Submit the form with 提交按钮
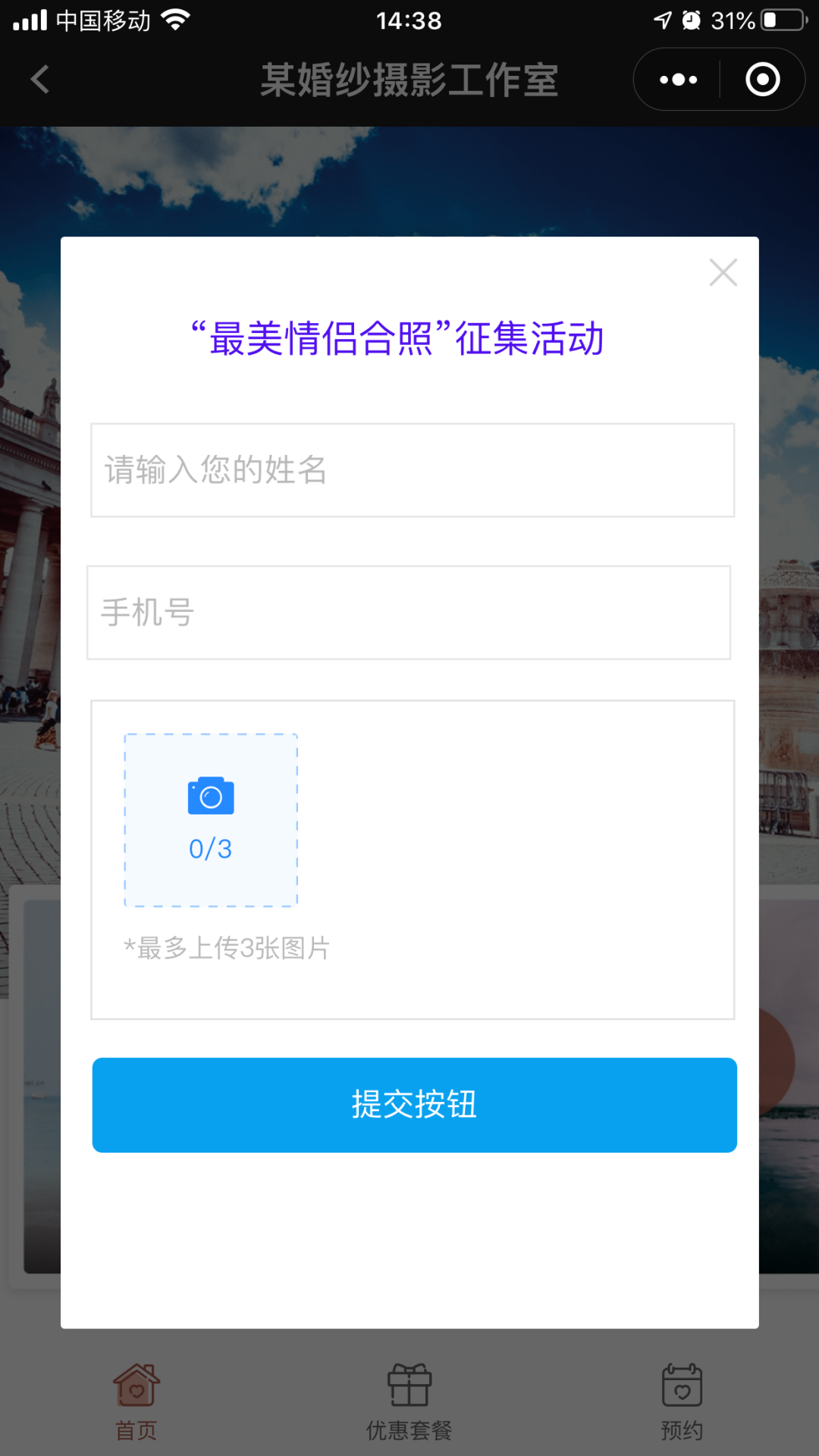Image resolution: width=819 pixels, height=1456 pixels. click(x=415, y=1105)
